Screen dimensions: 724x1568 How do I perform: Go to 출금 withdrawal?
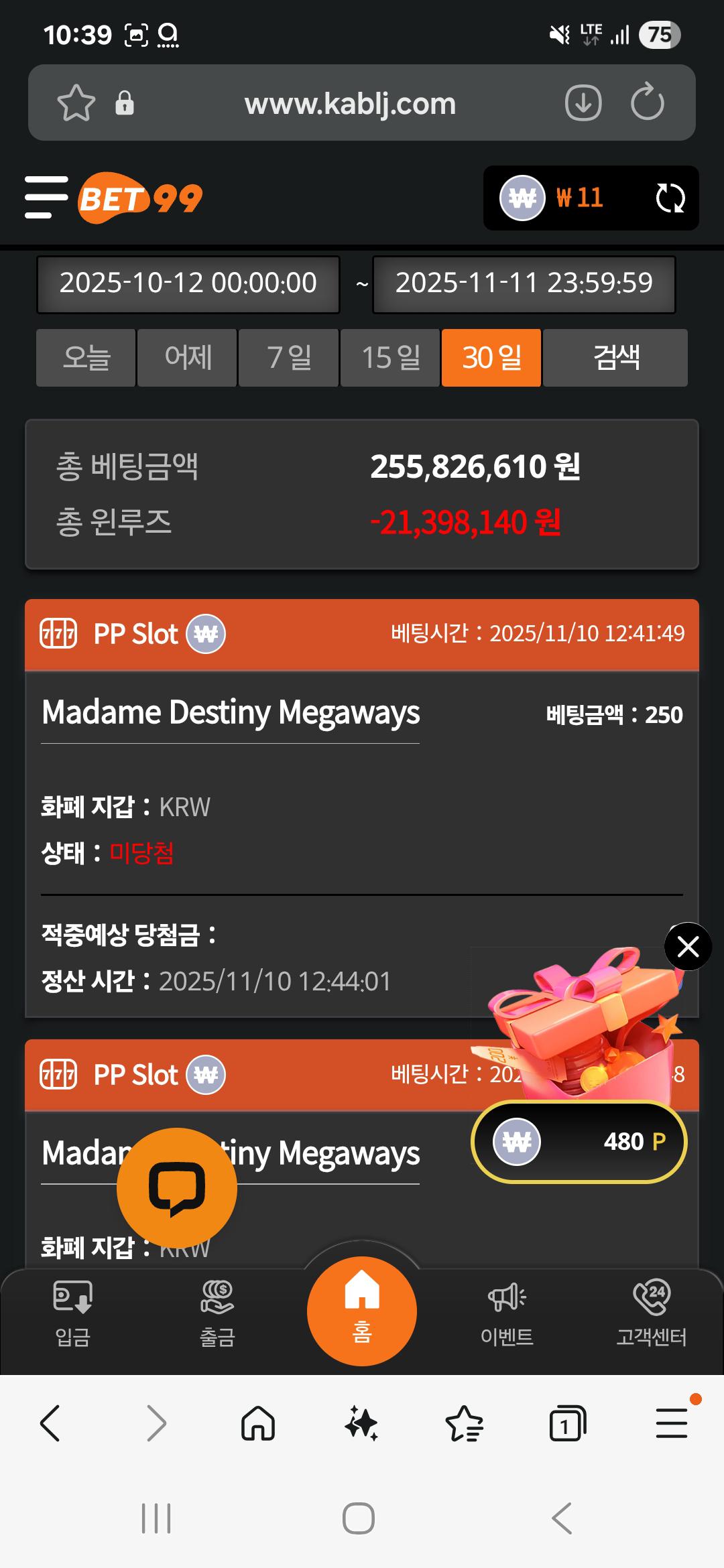pos(217,1313)
